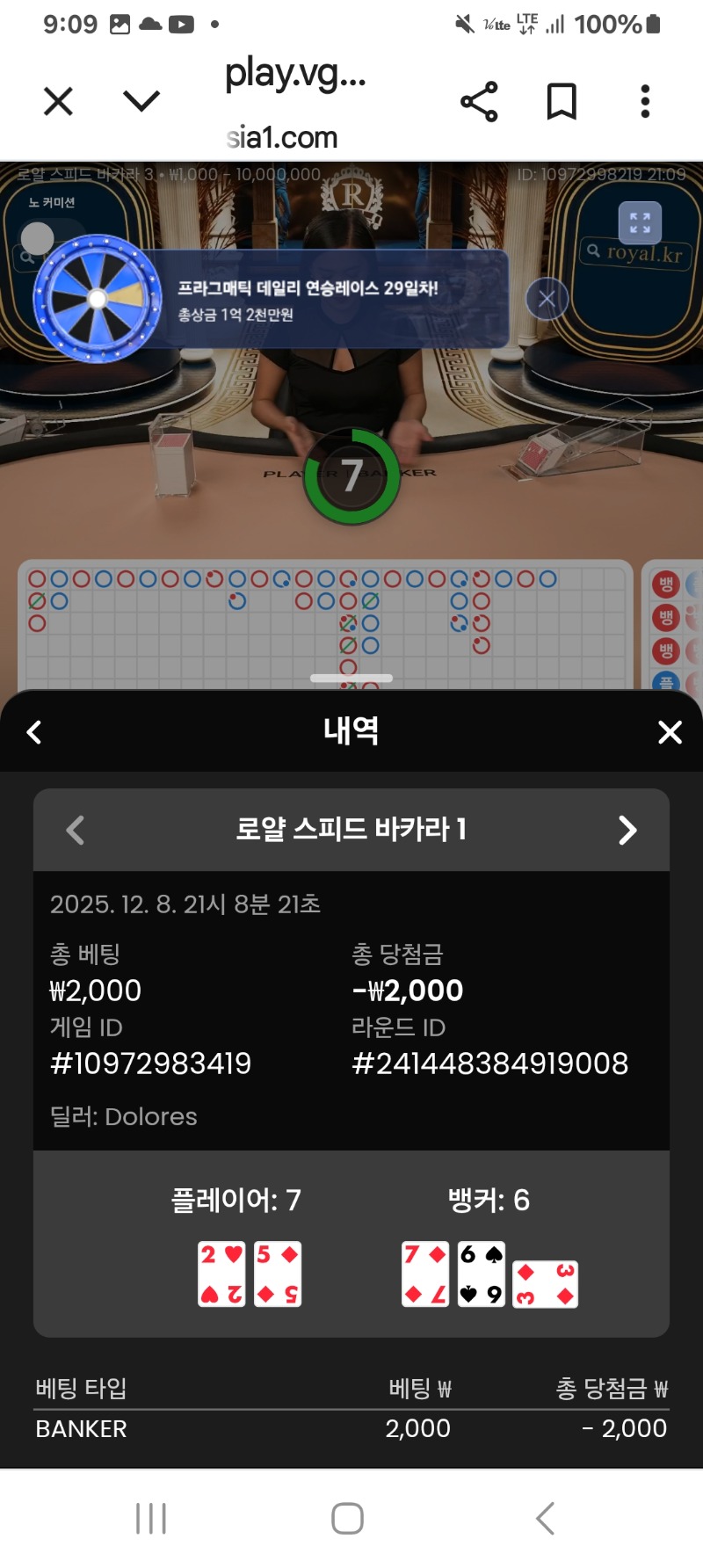Open the Pragmatic daily race promotion
The image size is (703, 1568).
308,300
